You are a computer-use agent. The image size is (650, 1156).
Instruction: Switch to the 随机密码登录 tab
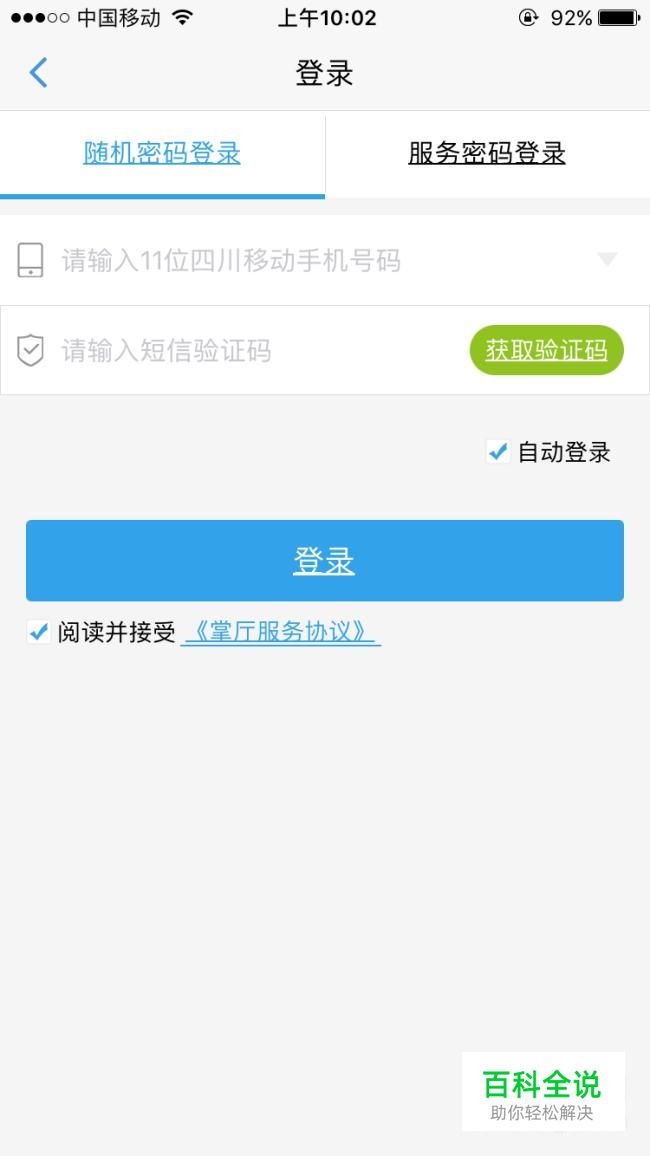[162, 153]
